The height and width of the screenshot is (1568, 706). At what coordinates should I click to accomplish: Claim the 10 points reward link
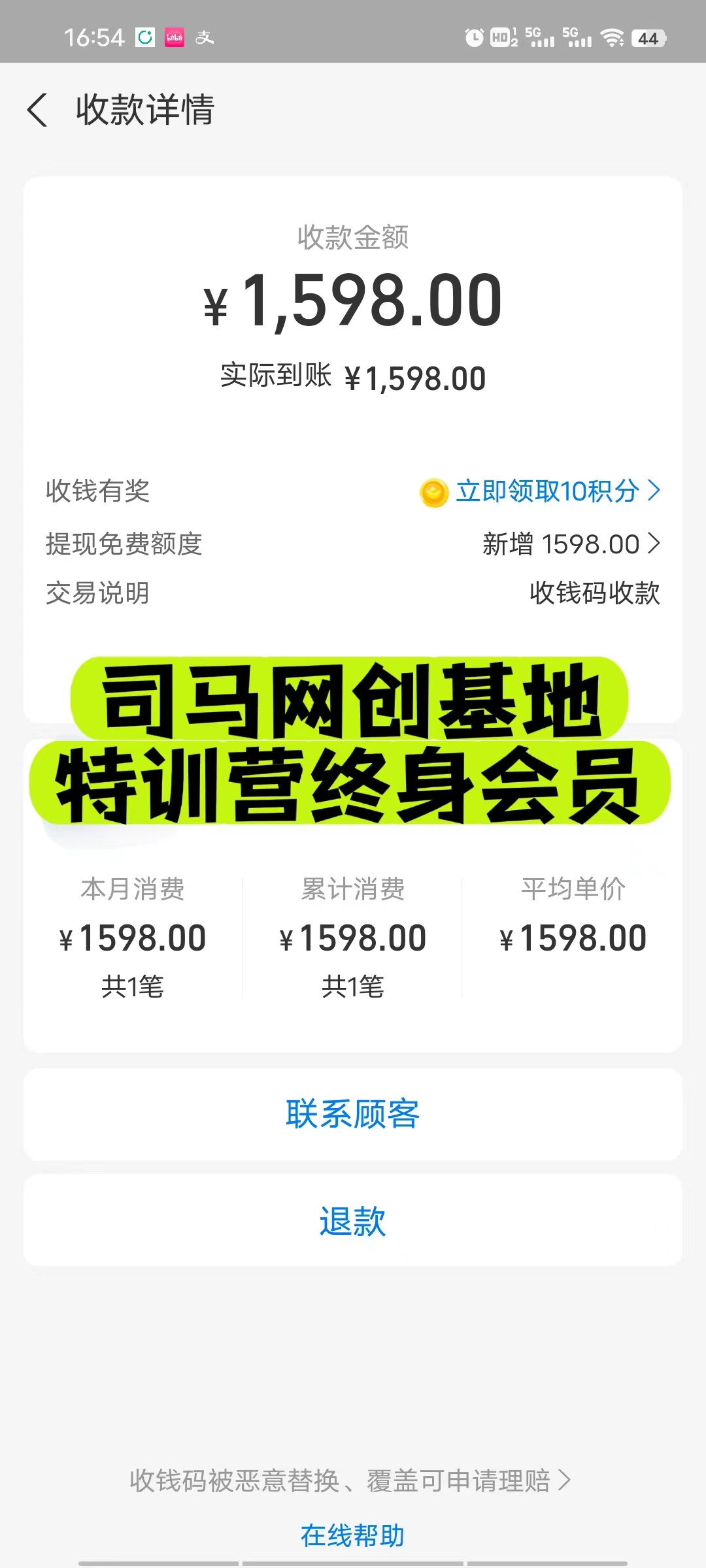548,491
